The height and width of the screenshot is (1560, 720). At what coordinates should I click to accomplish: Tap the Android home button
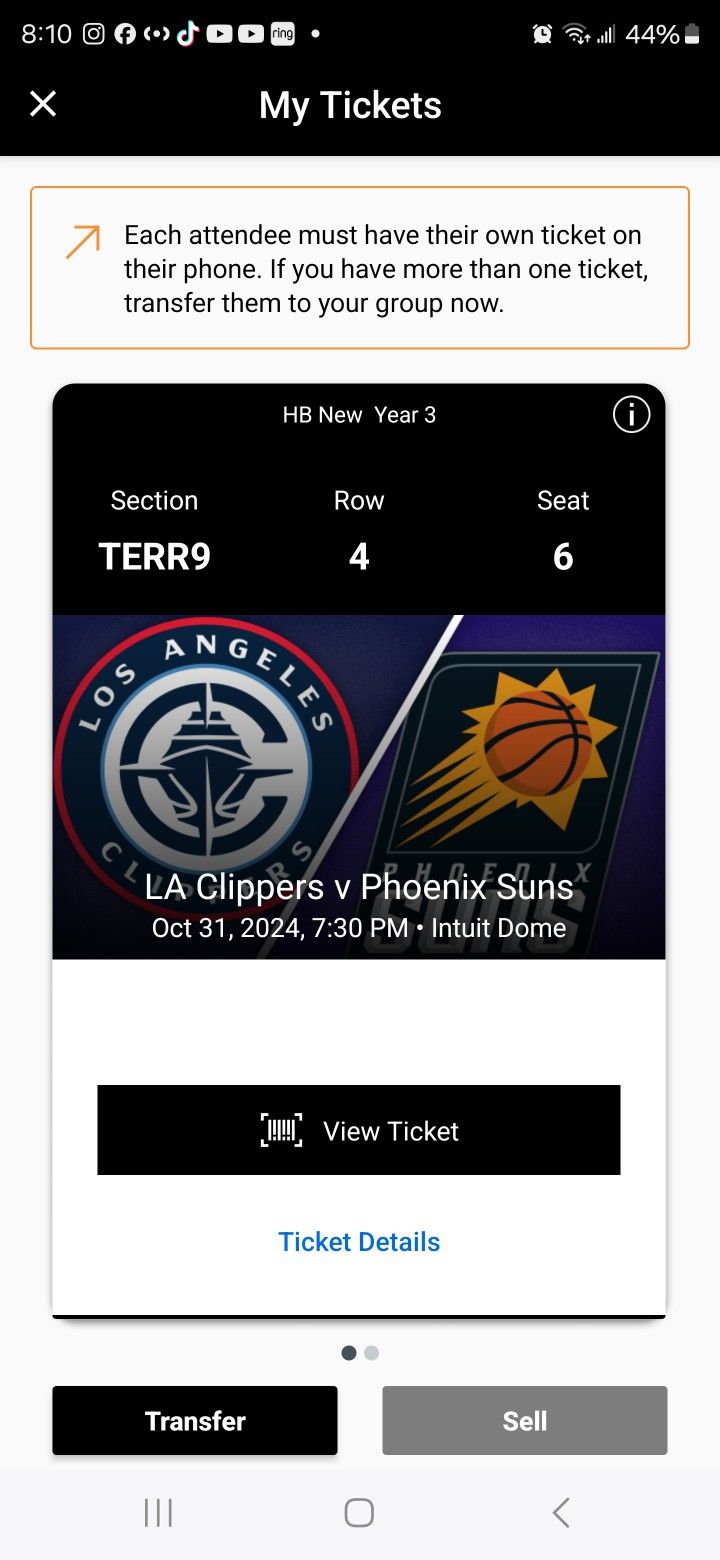[358, 1512]
